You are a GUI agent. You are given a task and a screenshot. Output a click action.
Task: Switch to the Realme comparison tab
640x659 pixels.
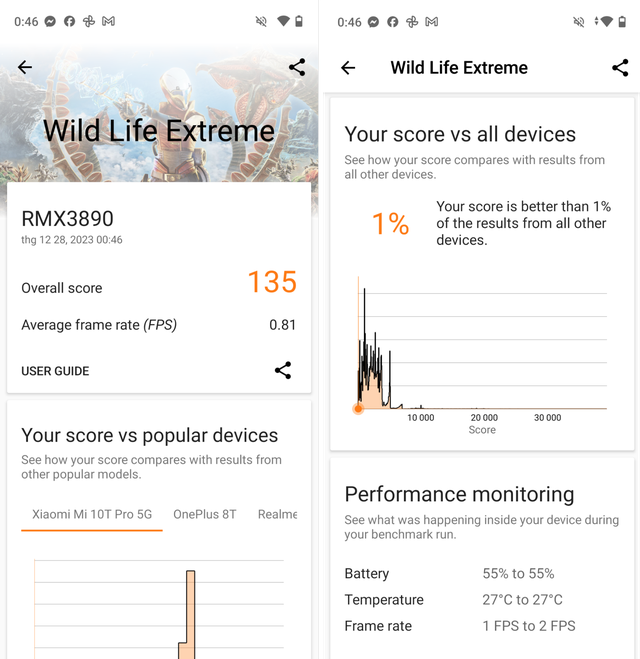point(277,514)
